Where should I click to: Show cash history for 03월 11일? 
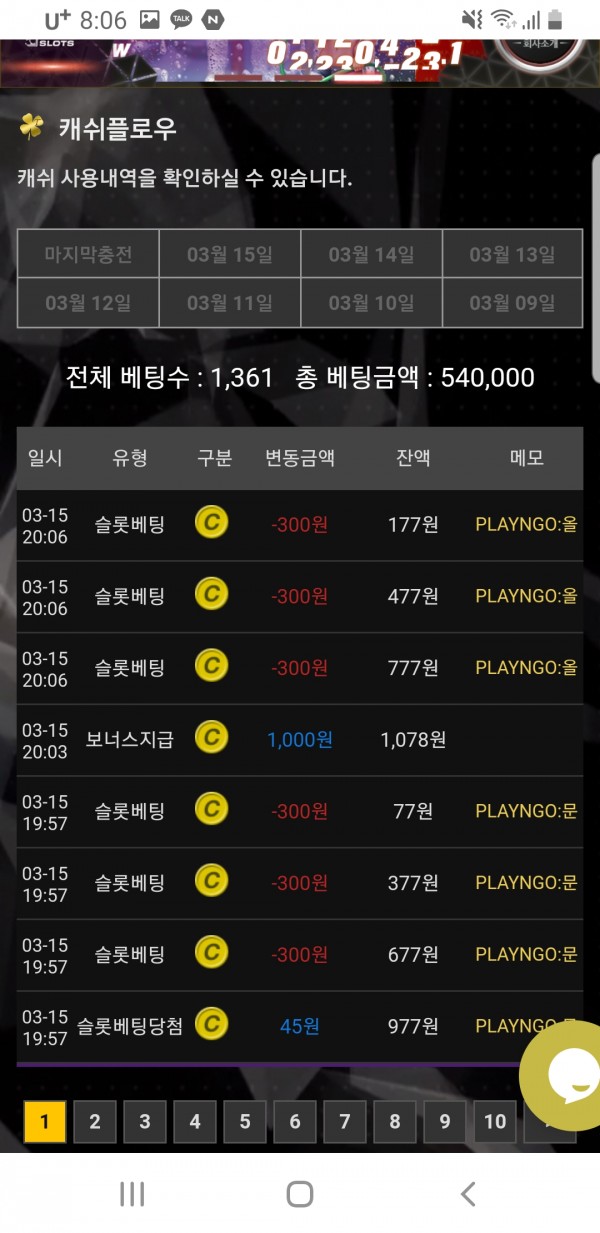point(229,302)
